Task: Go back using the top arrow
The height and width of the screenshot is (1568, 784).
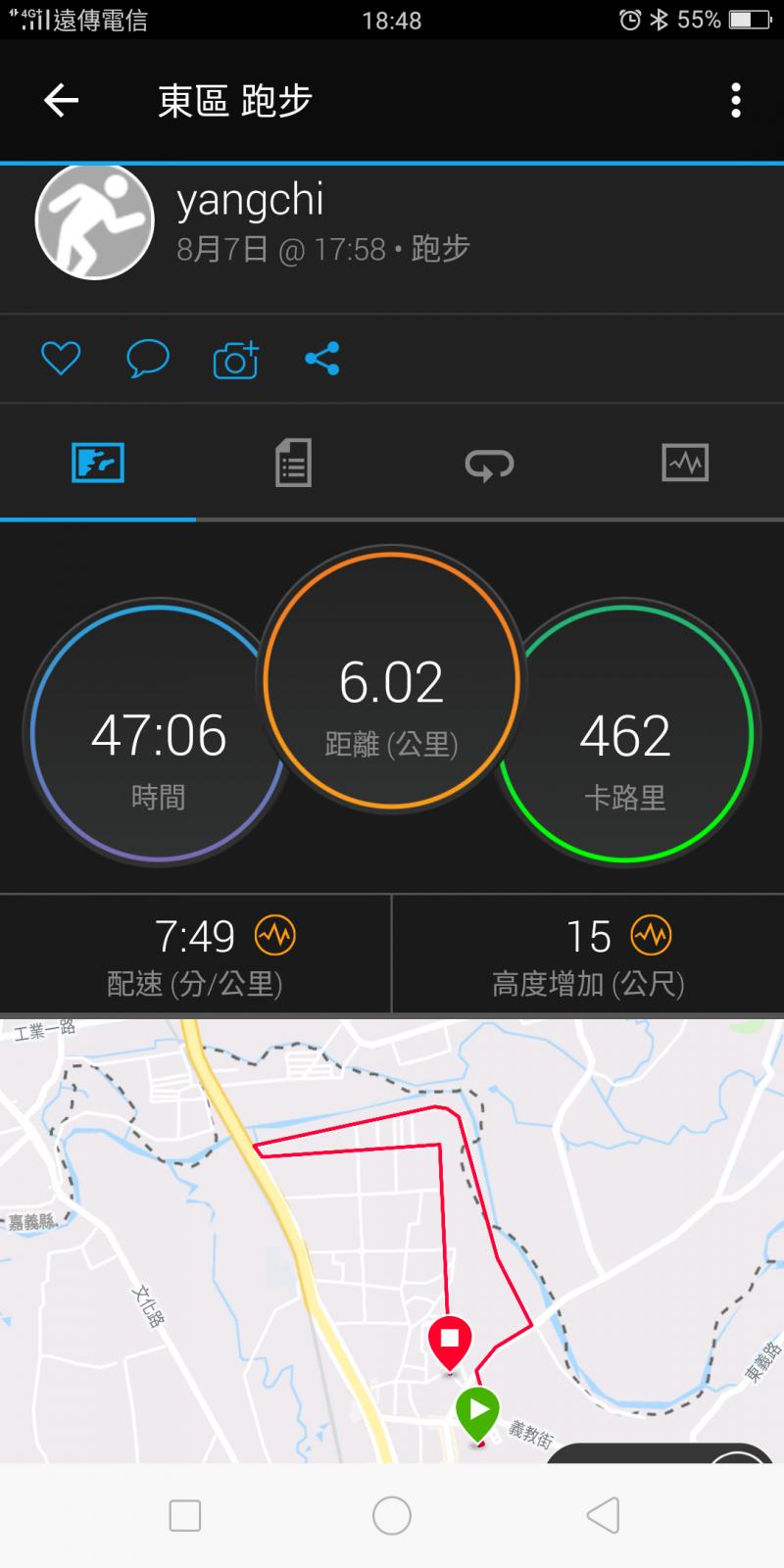Action: 61,100
